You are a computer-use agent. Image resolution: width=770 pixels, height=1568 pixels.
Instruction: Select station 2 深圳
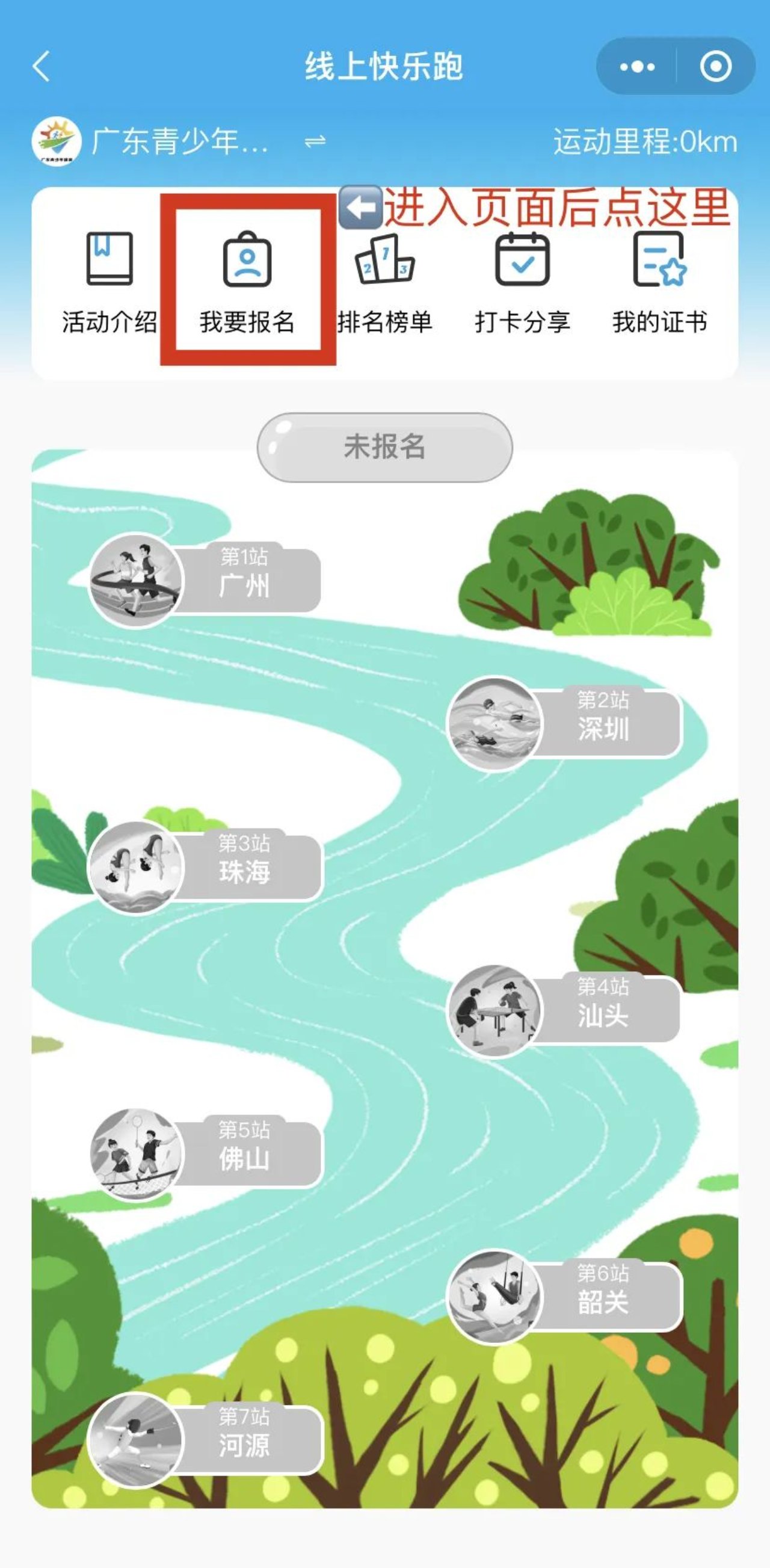pyautogui.click(x=564, y=723)
